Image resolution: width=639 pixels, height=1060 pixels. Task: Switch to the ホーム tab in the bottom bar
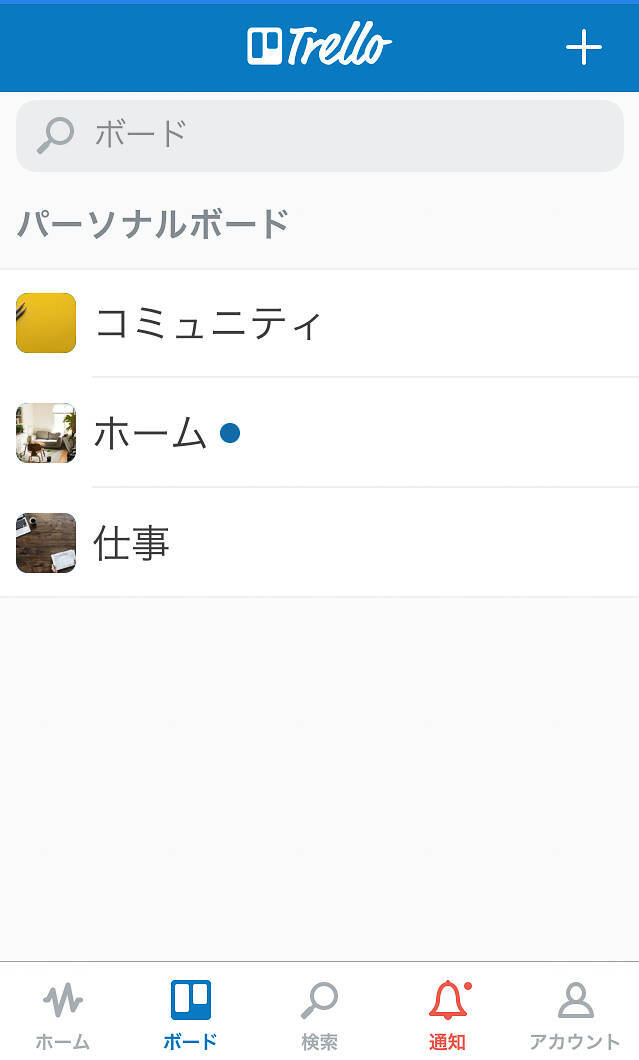click(x=63, y=1014)
